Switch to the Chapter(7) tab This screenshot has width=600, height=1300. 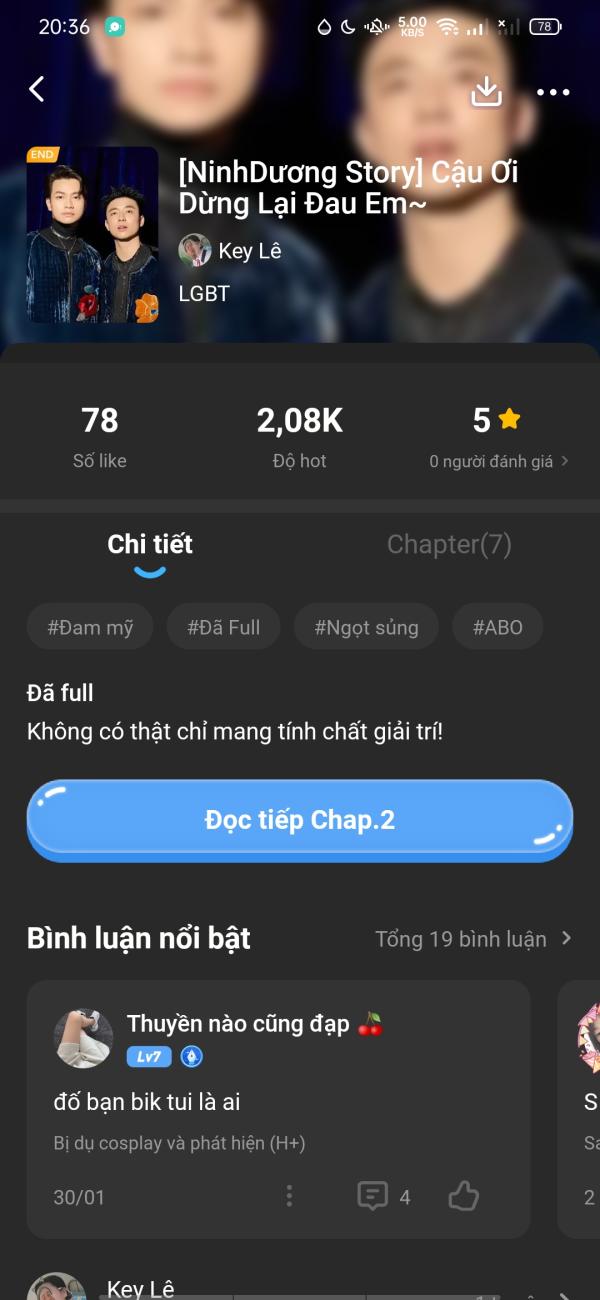(449, 544)
